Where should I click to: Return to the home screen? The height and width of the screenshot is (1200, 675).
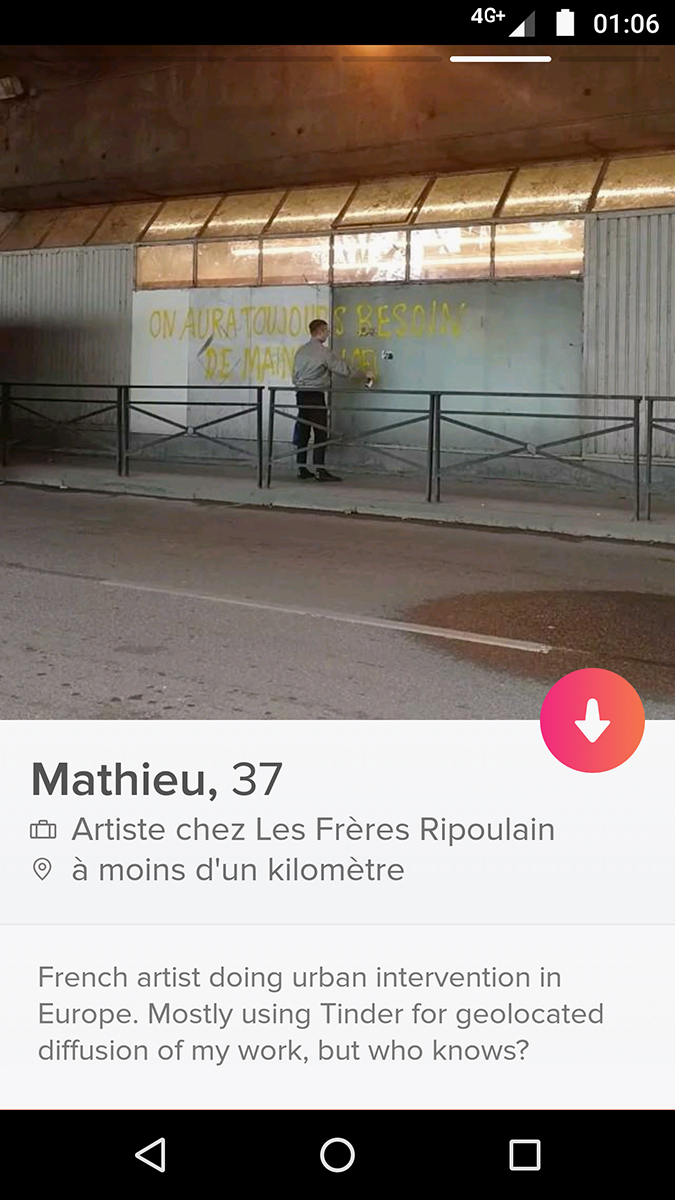click(x=337, y=1155)
